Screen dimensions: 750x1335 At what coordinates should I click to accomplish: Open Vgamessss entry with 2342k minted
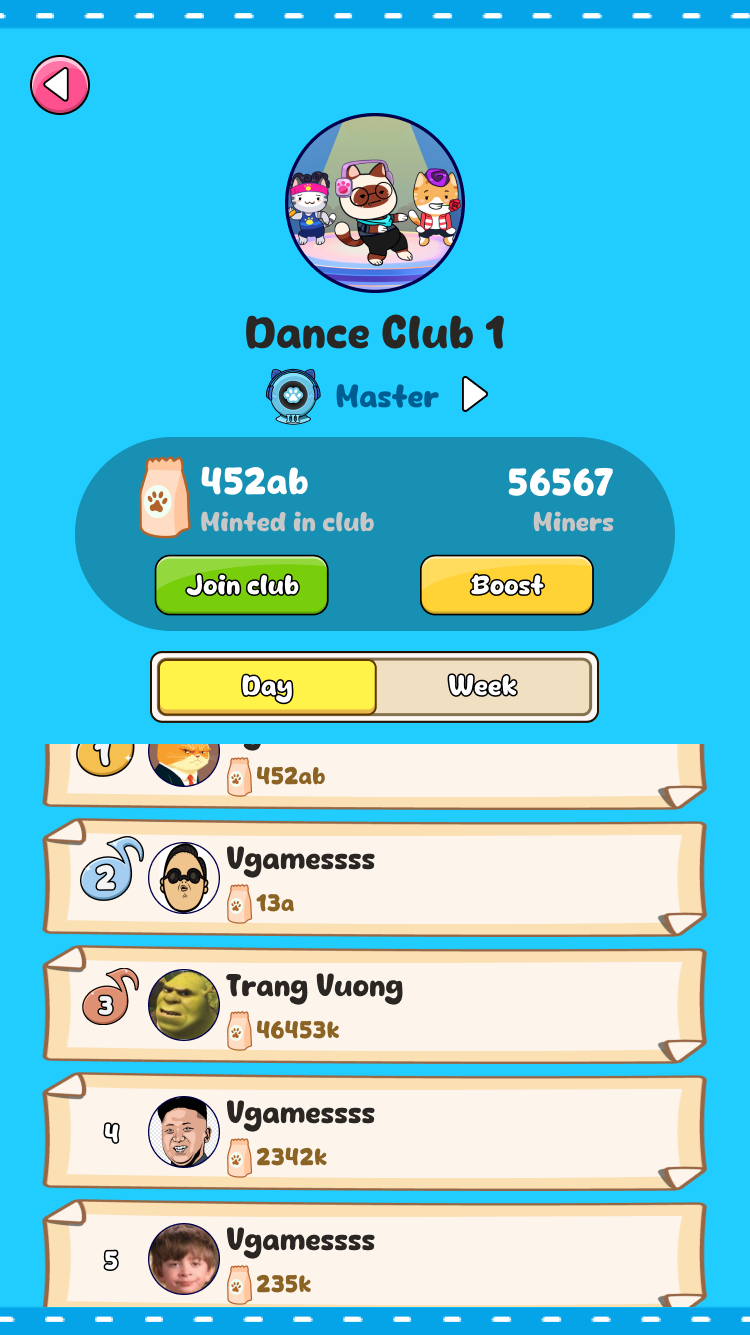[375, 1132]
